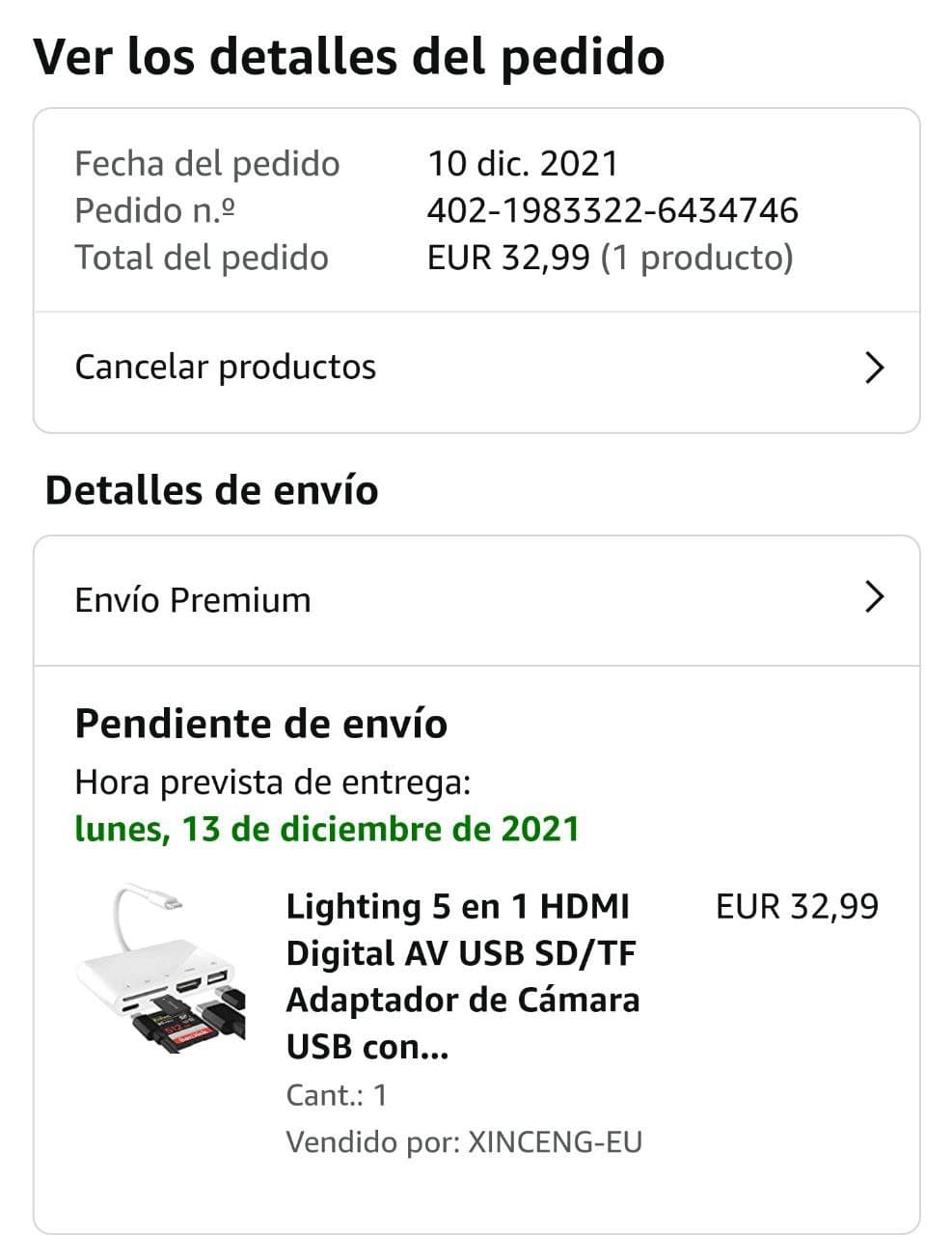Open Cancelar productos row

[476, 368]
